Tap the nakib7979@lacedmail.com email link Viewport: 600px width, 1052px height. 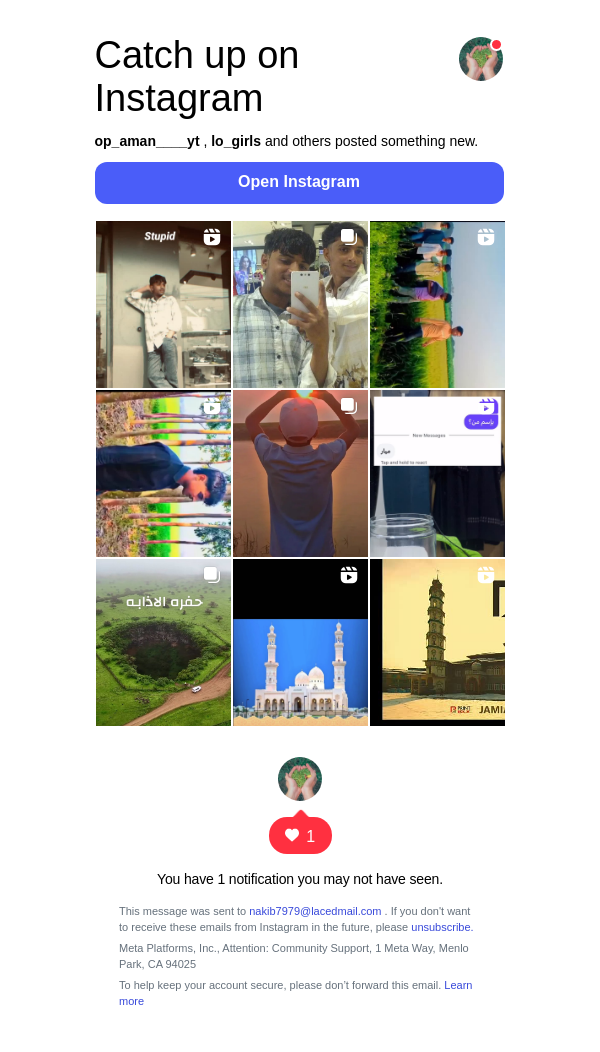pos(315,911)
